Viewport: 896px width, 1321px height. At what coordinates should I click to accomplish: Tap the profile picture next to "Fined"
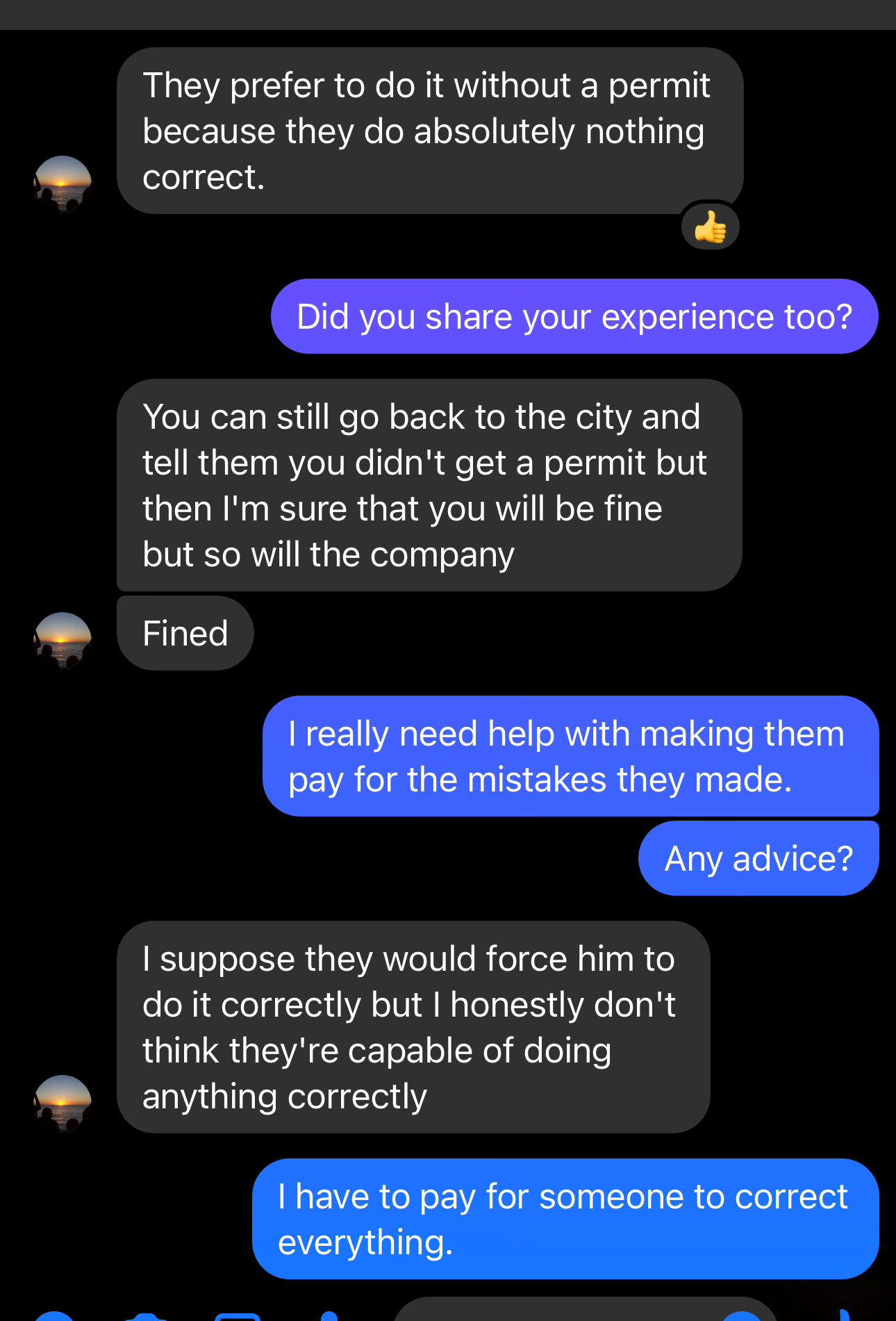pyautogui.click(x=63, y=640)
